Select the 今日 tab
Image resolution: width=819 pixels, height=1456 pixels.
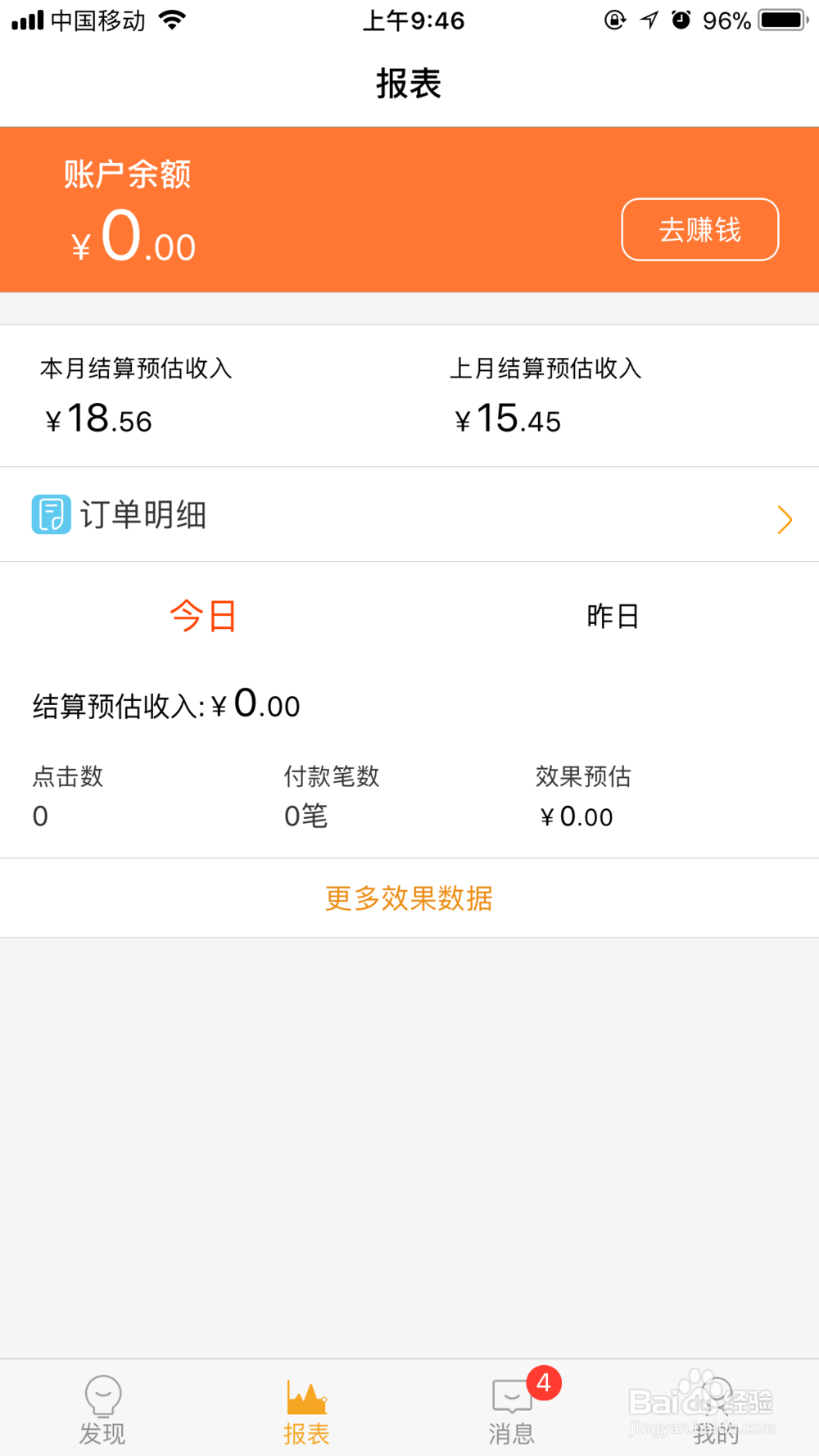pyautogui.click(x=203, y=616)
